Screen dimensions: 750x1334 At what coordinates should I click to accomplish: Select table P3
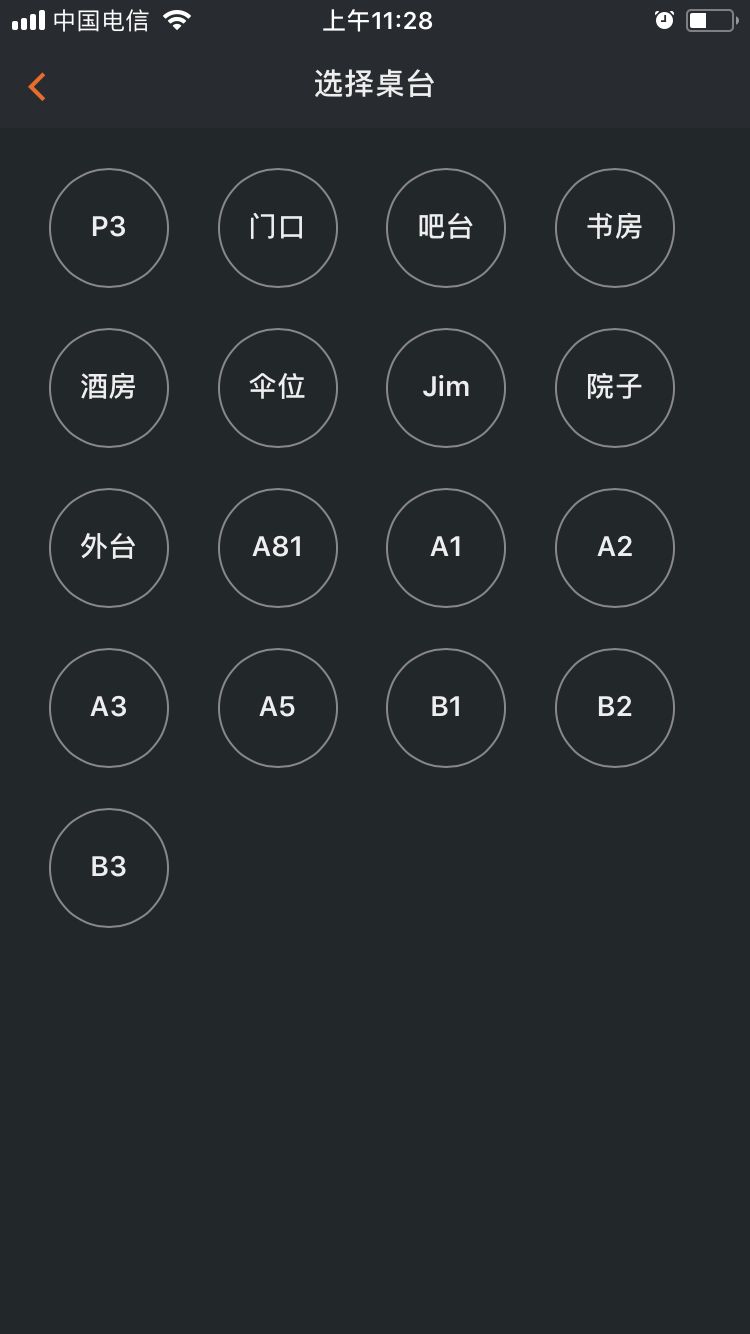pyautogui.click(x=109, y=228)
